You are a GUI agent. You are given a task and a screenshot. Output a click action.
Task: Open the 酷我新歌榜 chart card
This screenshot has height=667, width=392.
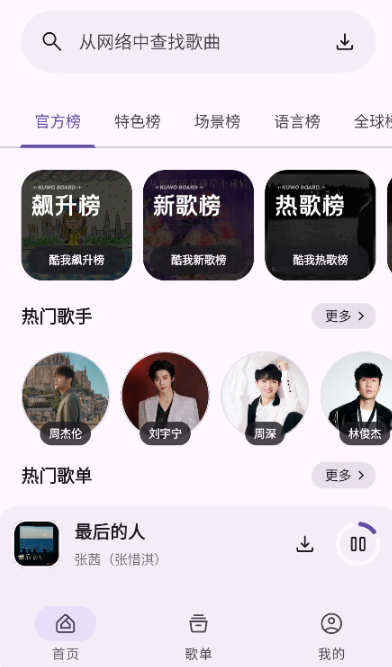(198, 225)
